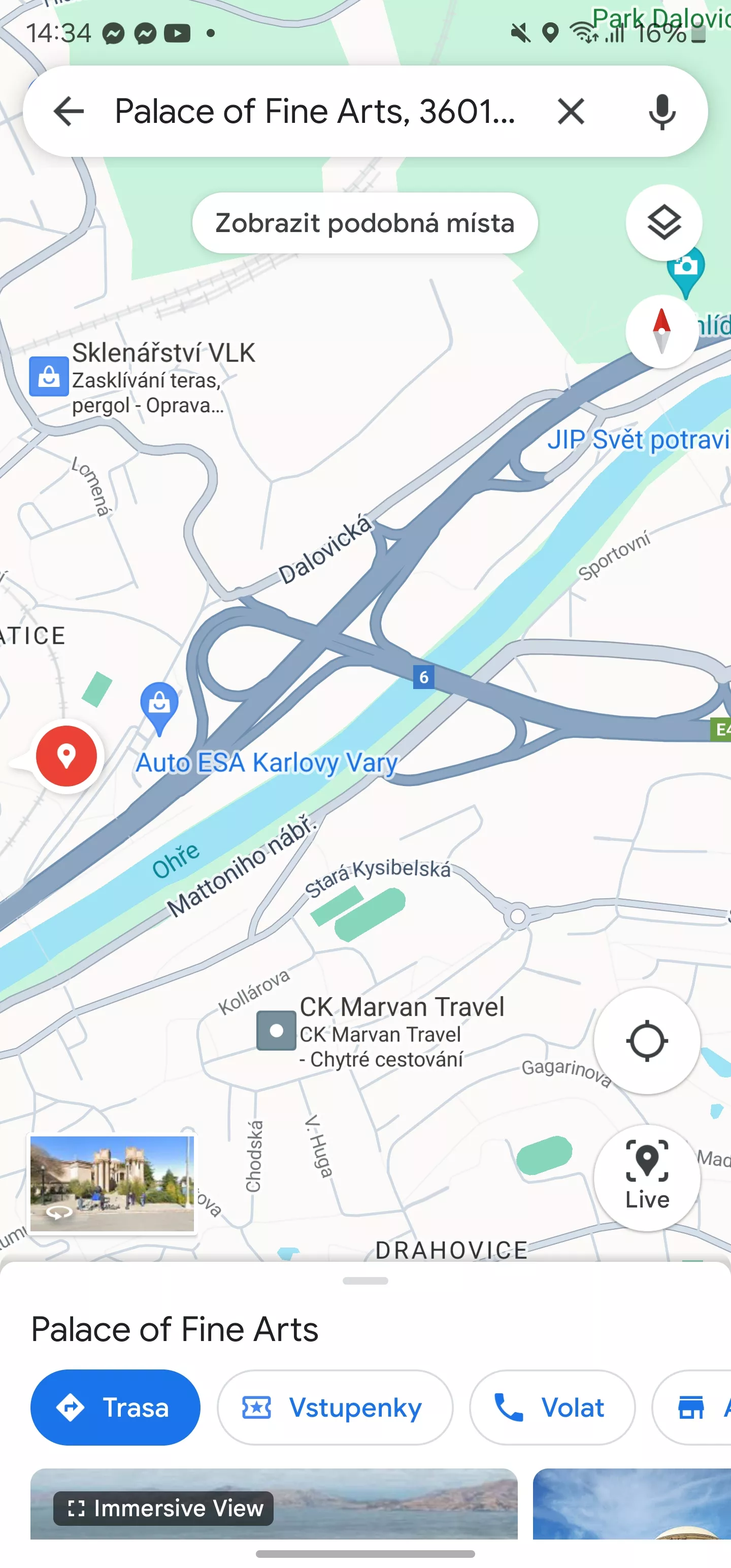
Task: Edit the Palace of Fine Arts search query
Action: coord(315,111)
